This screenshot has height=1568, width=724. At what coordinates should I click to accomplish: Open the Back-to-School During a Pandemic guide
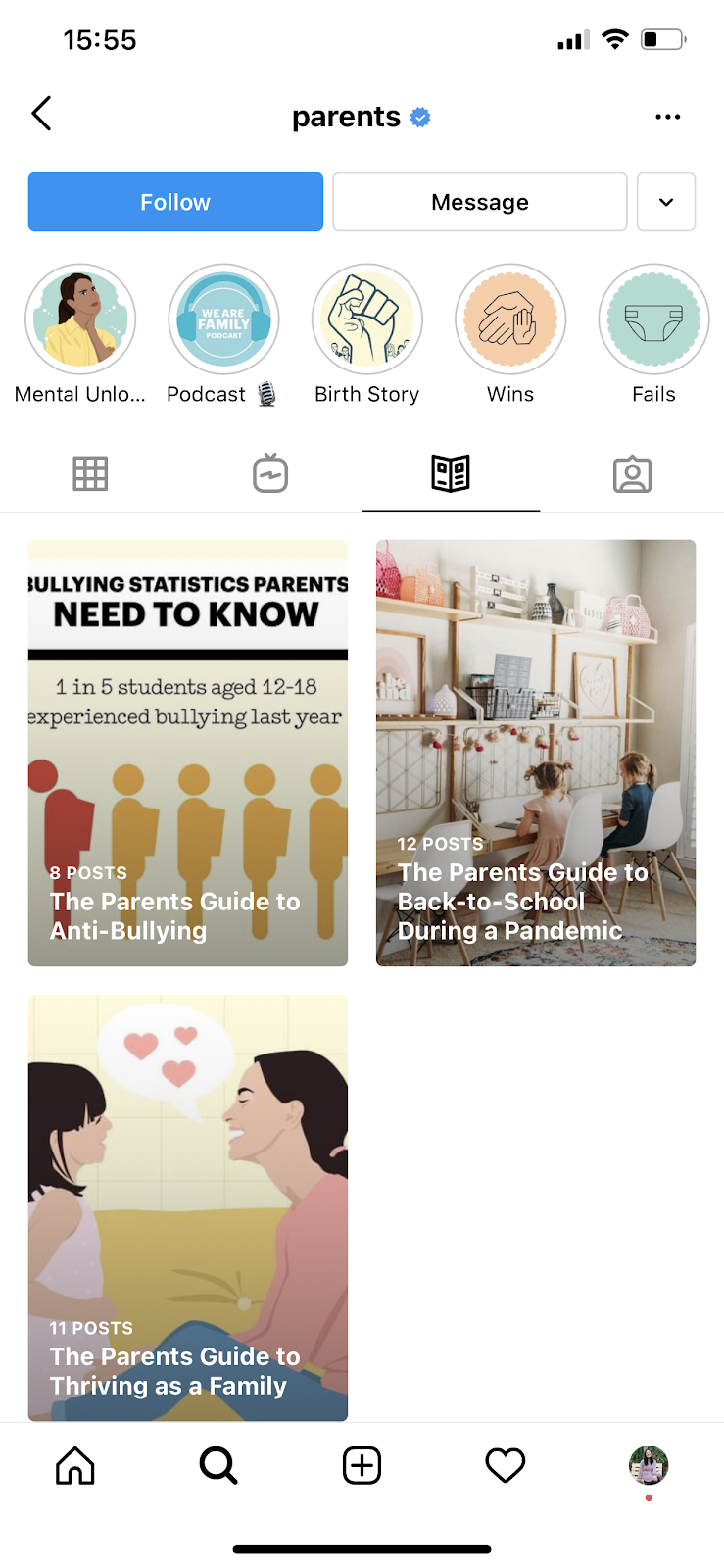click(536, 753)
